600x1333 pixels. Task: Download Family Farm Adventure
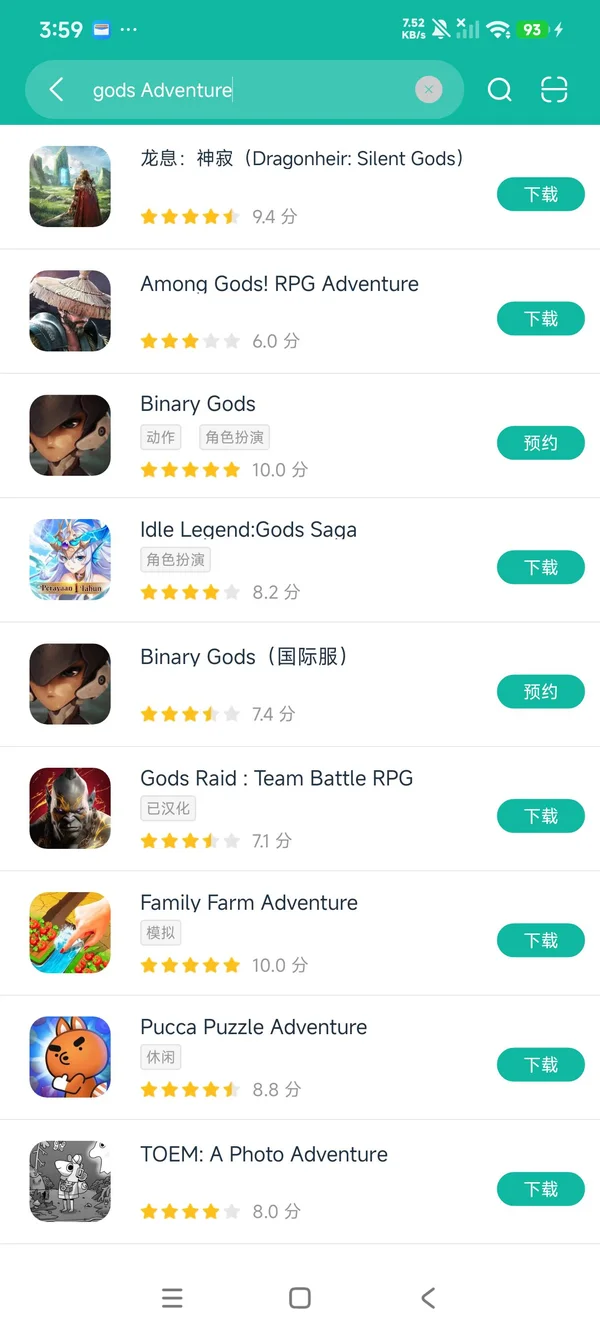(540, 940)
